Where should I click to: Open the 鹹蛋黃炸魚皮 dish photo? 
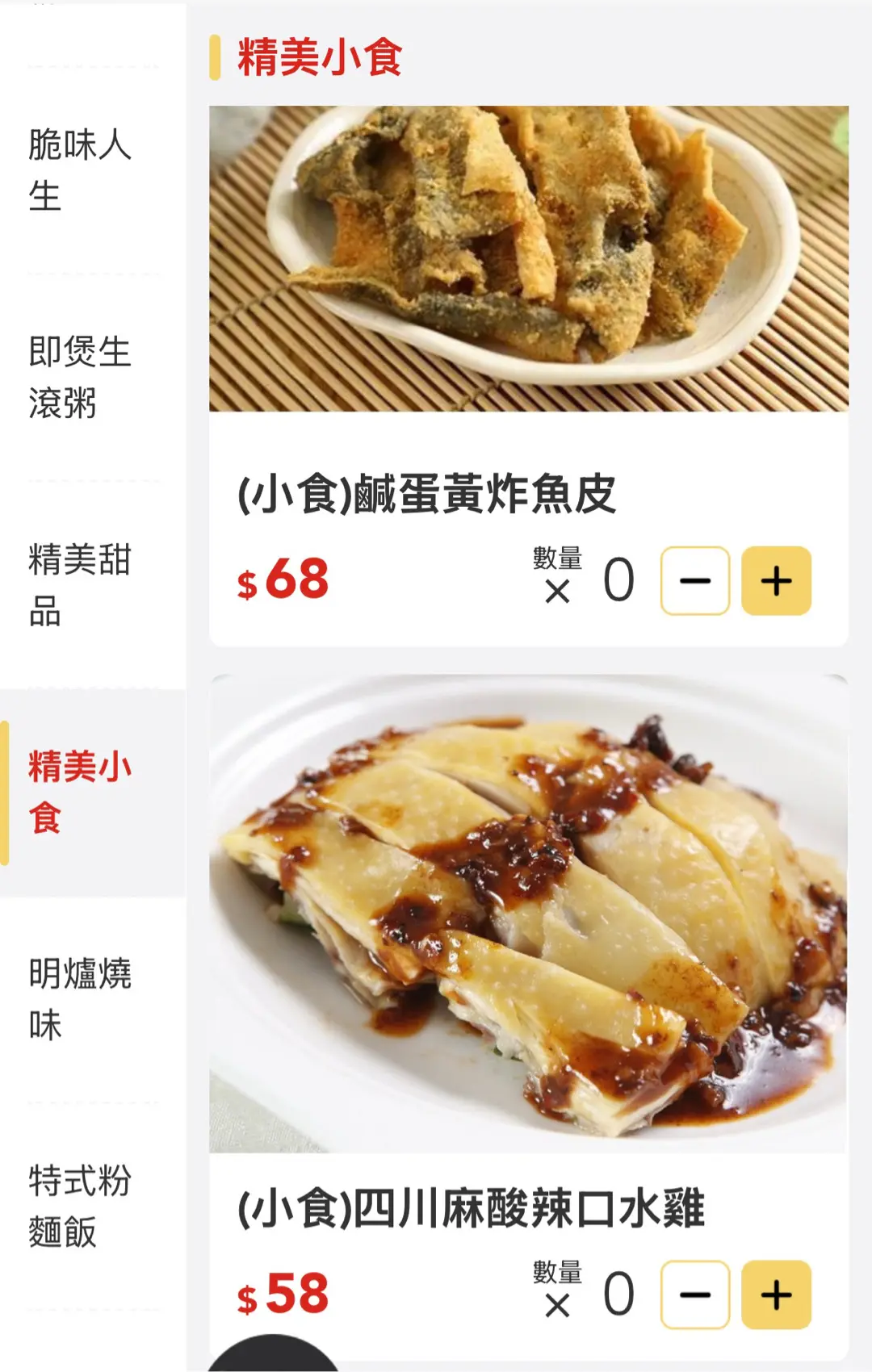click(x=528, y=259)
